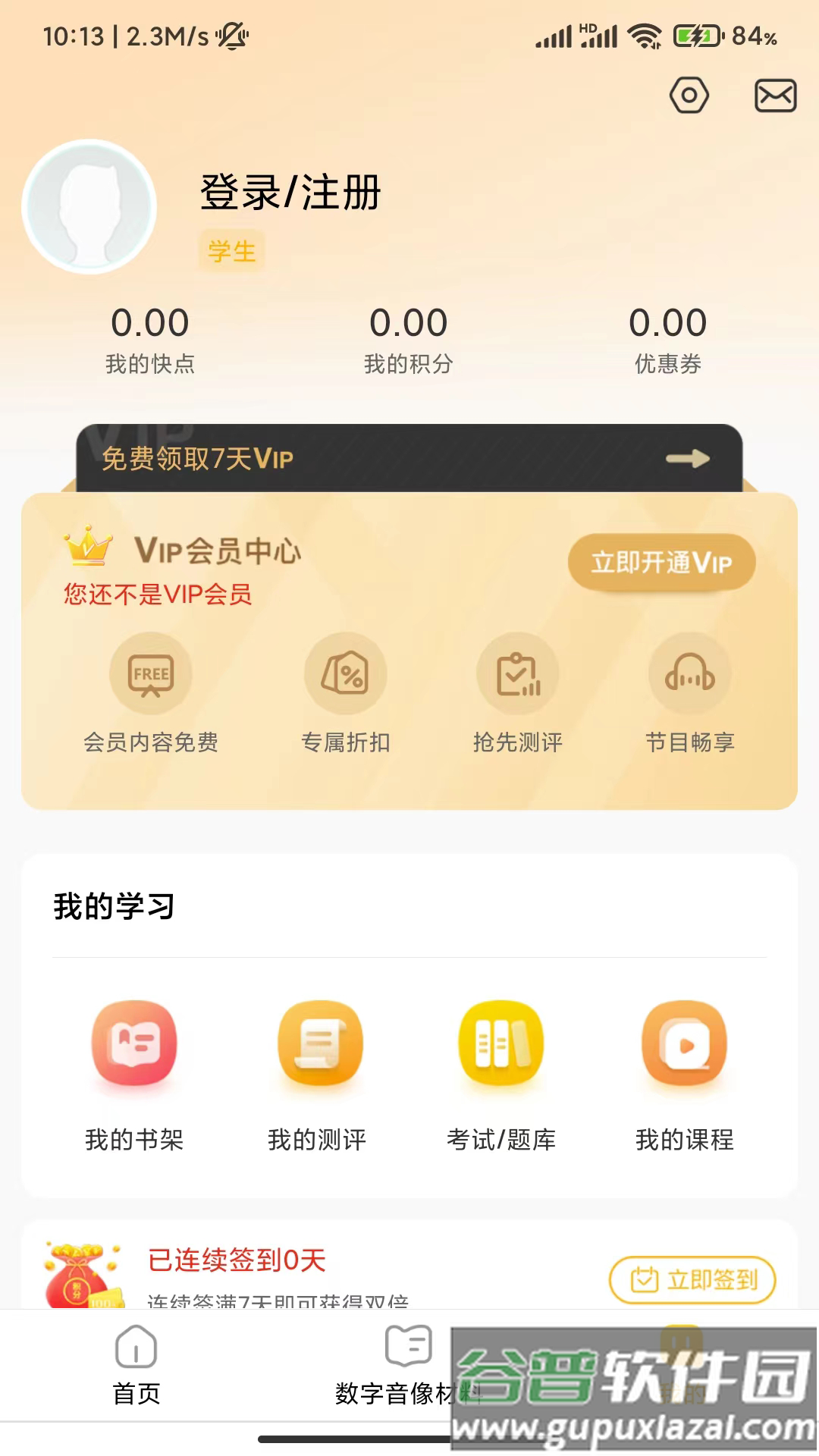The height and width of the screenshot is (1456, 819).
Task: Tap the 抢先测评 clipboard icon
Action: [516, 673]
